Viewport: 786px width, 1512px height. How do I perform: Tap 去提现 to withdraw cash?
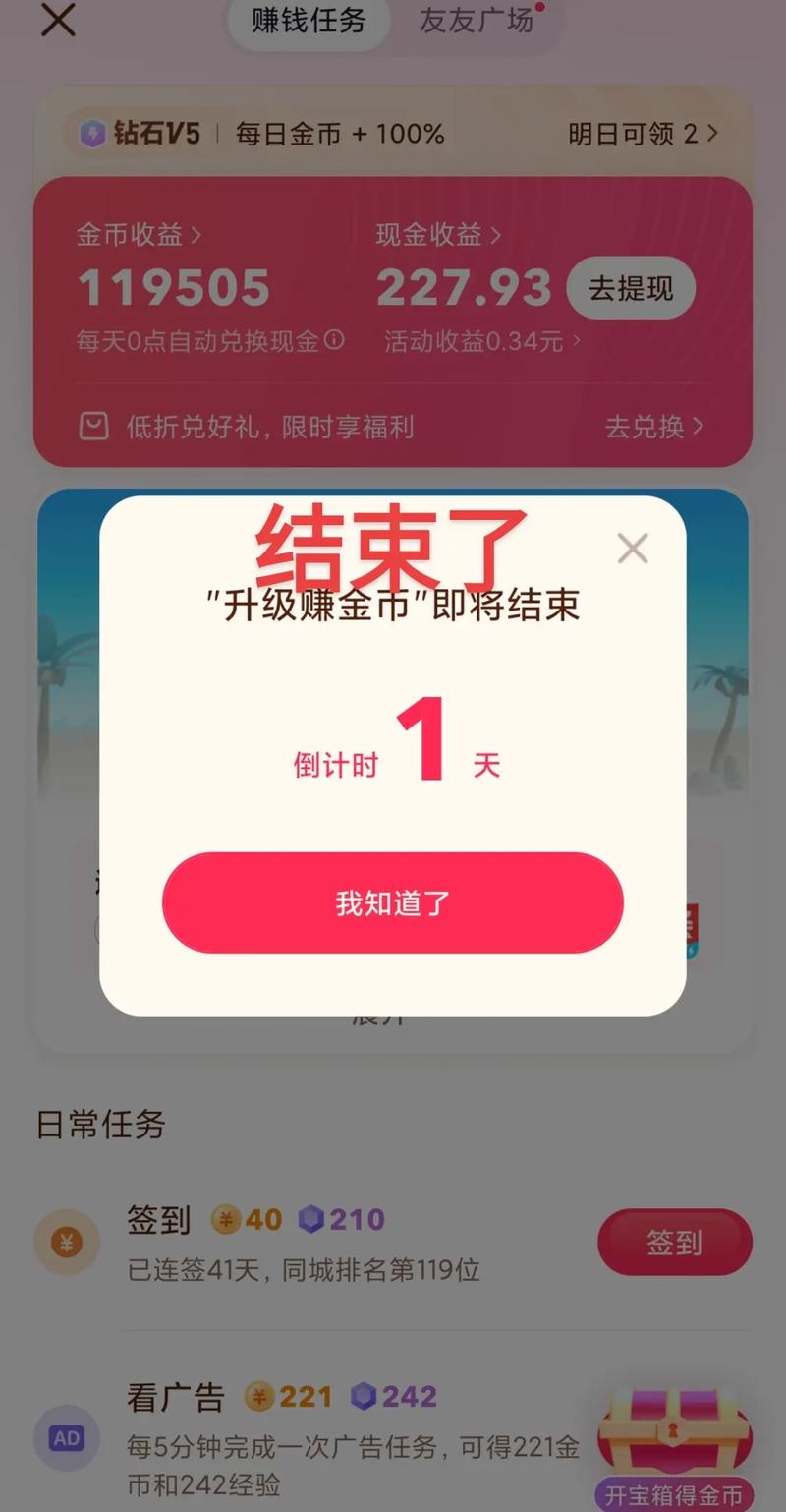[631, 288]
